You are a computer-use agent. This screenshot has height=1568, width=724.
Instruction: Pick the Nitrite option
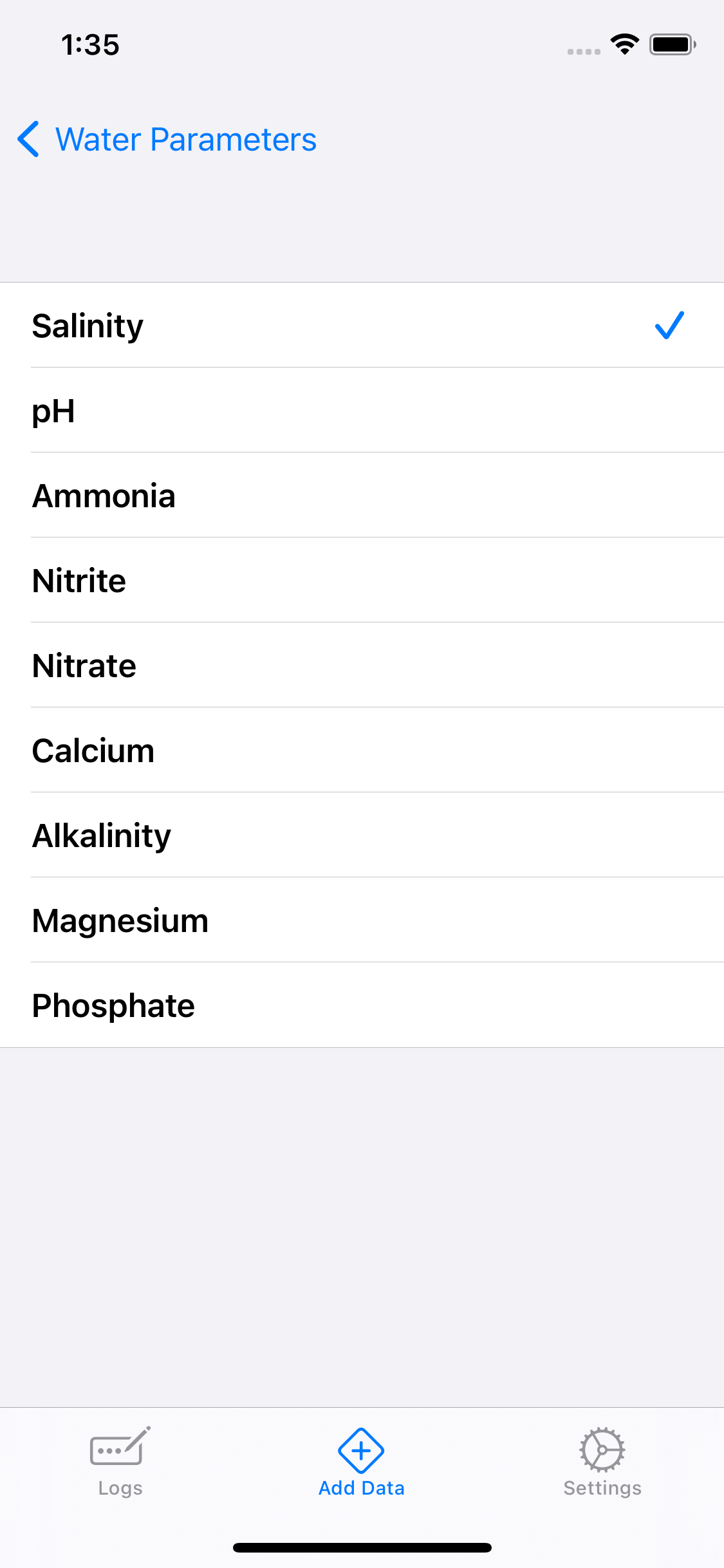(x=362, y=580)
